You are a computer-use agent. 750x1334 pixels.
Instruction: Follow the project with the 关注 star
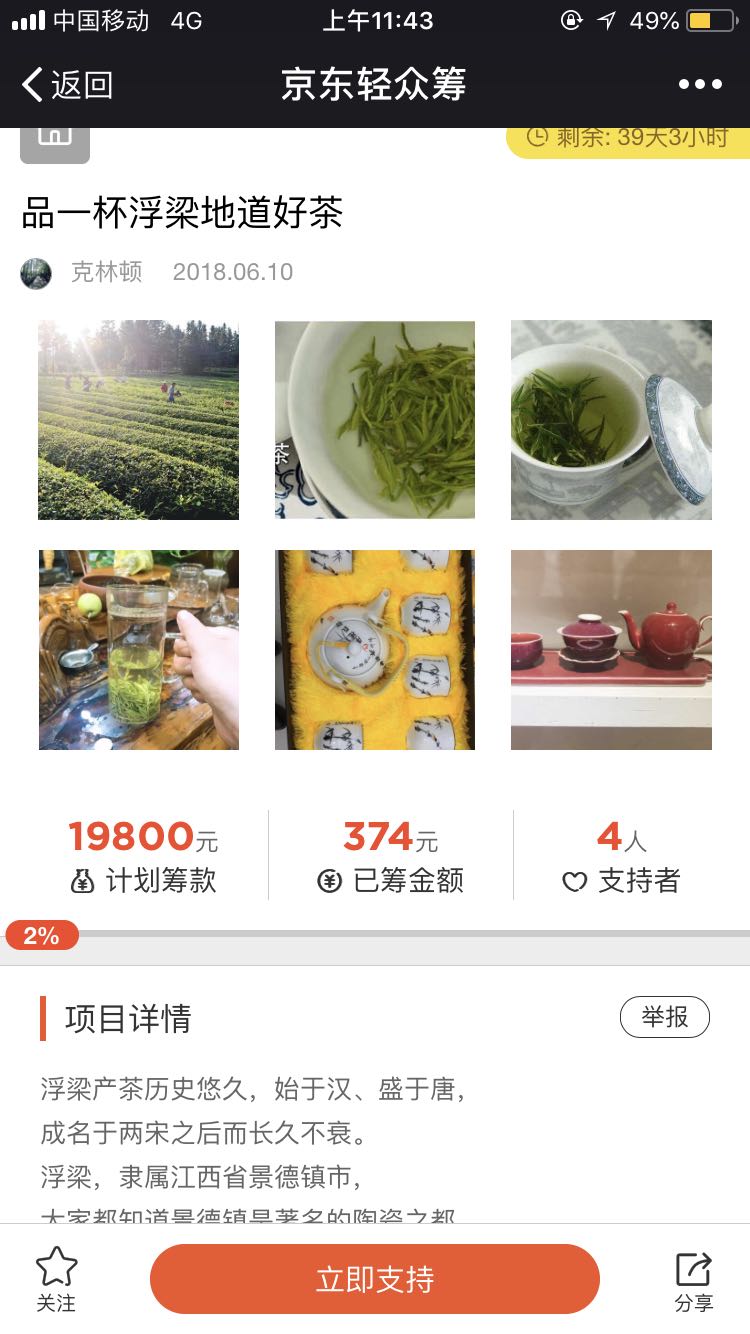[56, 1280]
